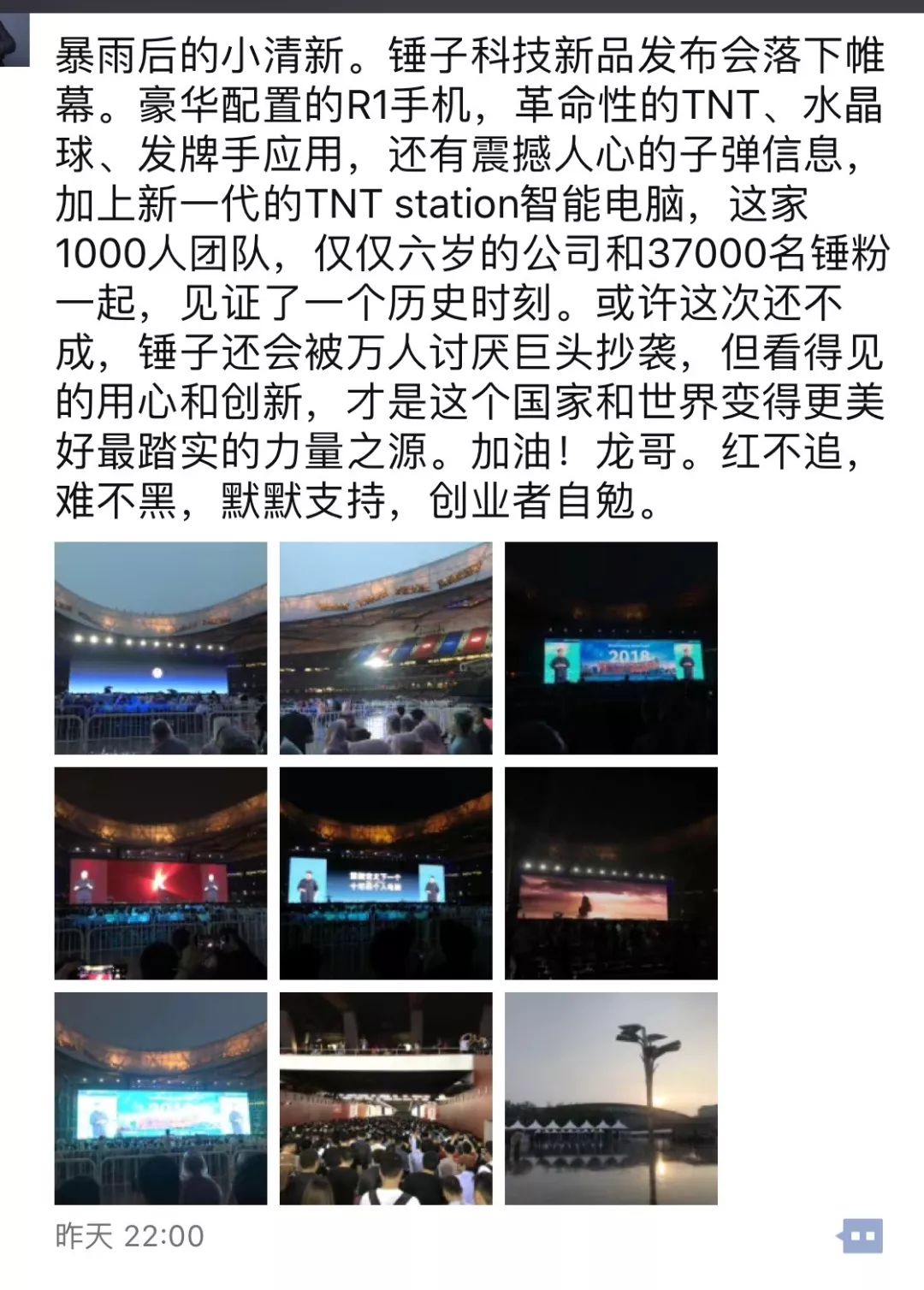
Task: View the photo of the lit stadium stage
Action: coord(161,1098)
